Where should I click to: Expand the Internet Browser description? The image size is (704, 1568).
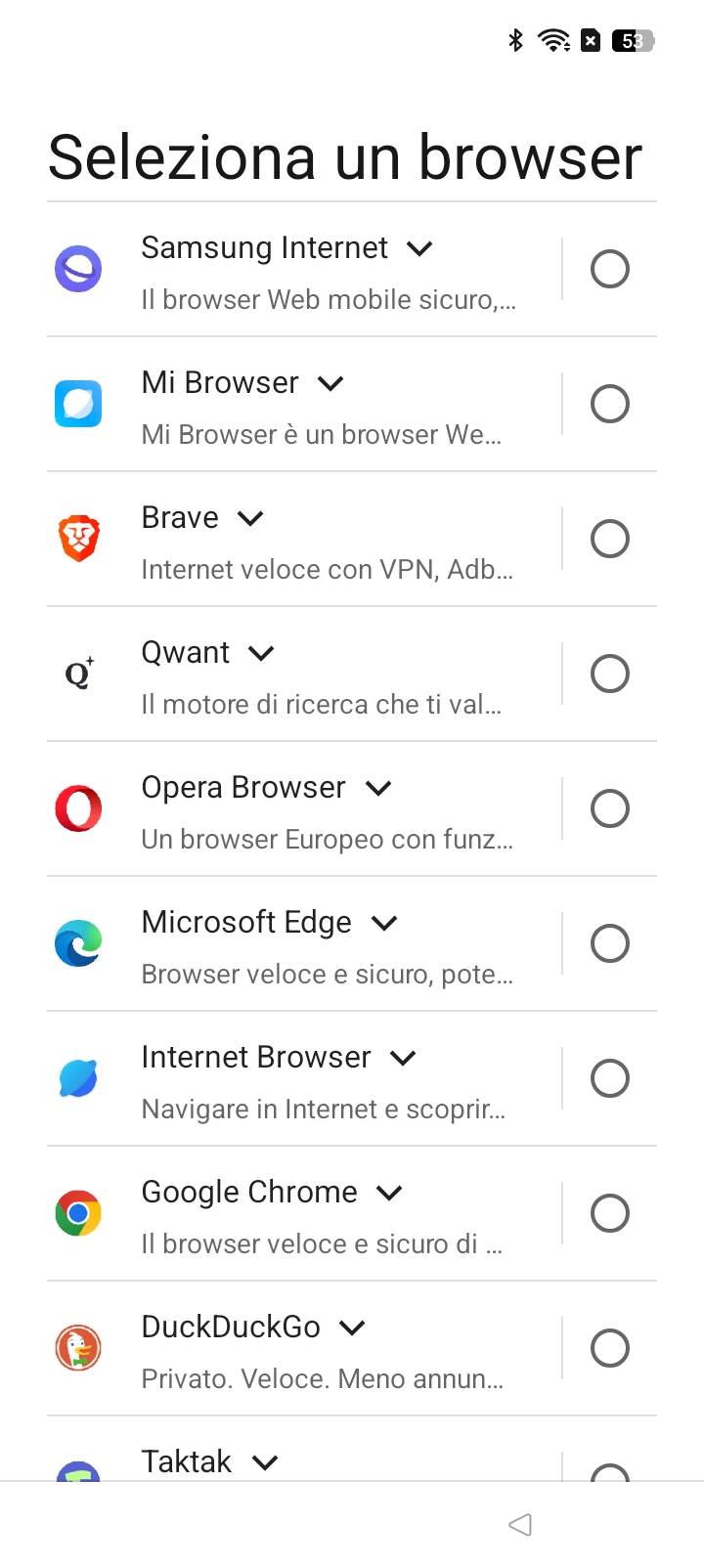[403, 1059]
